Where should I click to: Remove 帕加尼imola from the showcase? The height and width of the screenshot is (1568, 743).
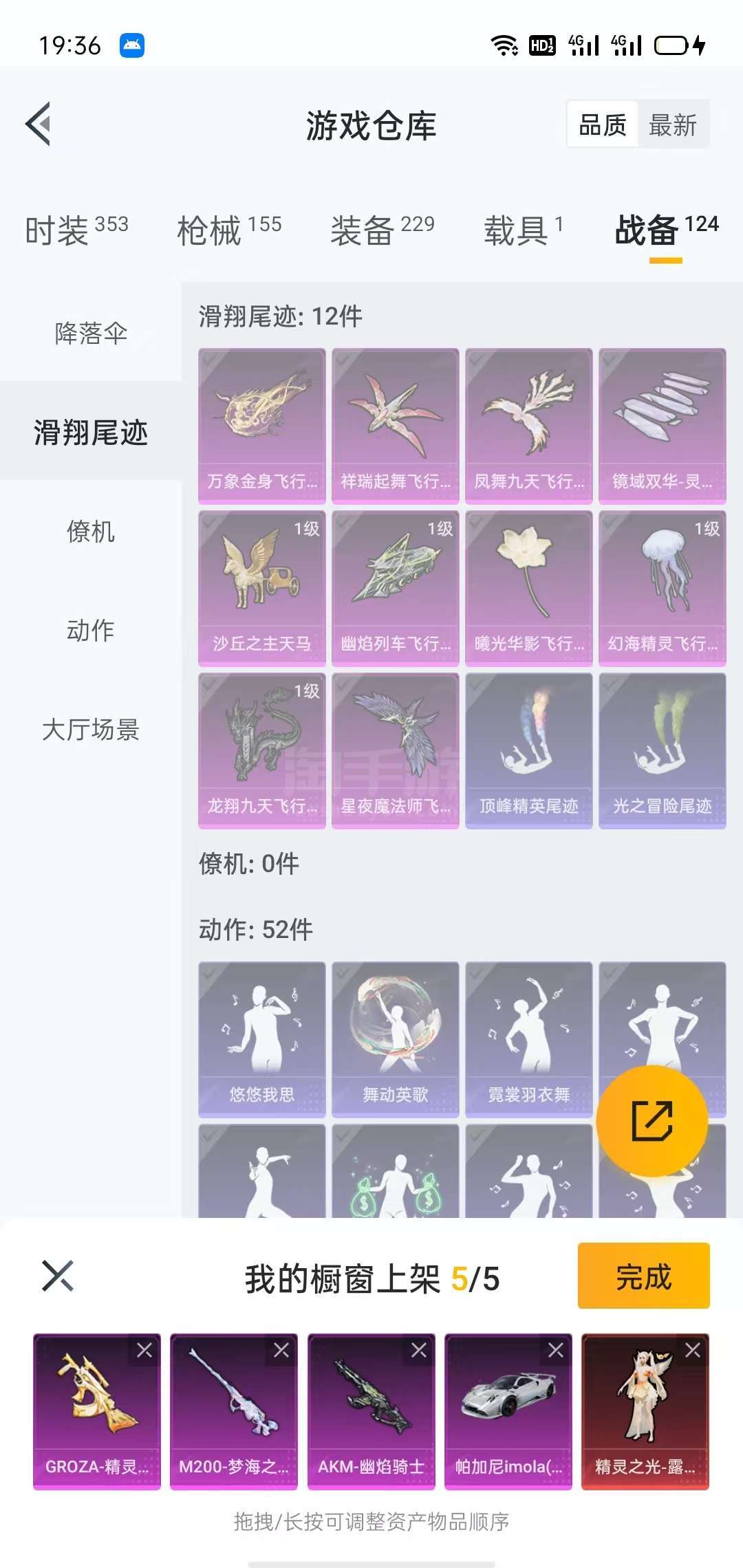[556, 1350]
